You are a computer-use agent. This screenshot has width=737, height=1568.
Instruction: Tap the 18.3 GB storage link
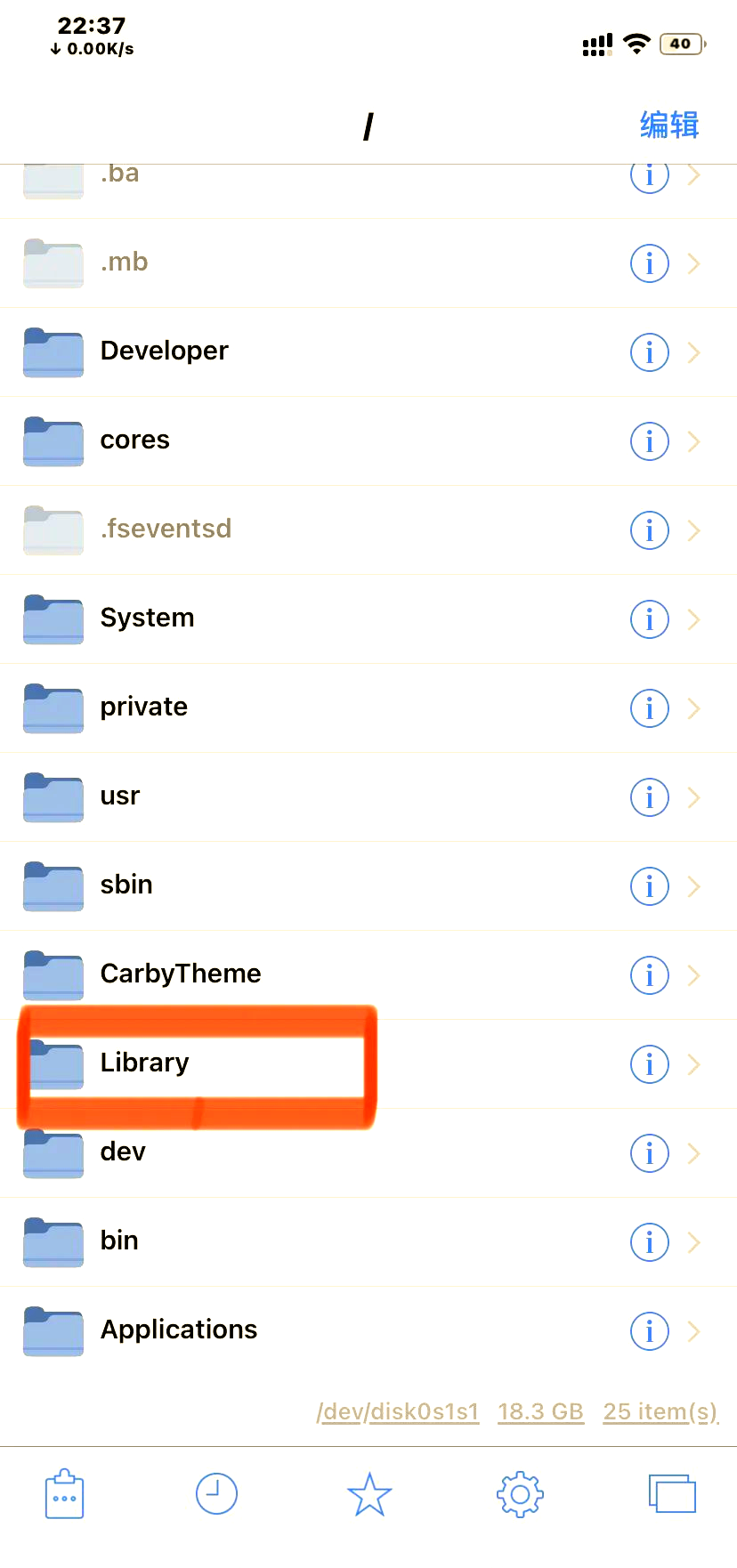coord(540,1412)
